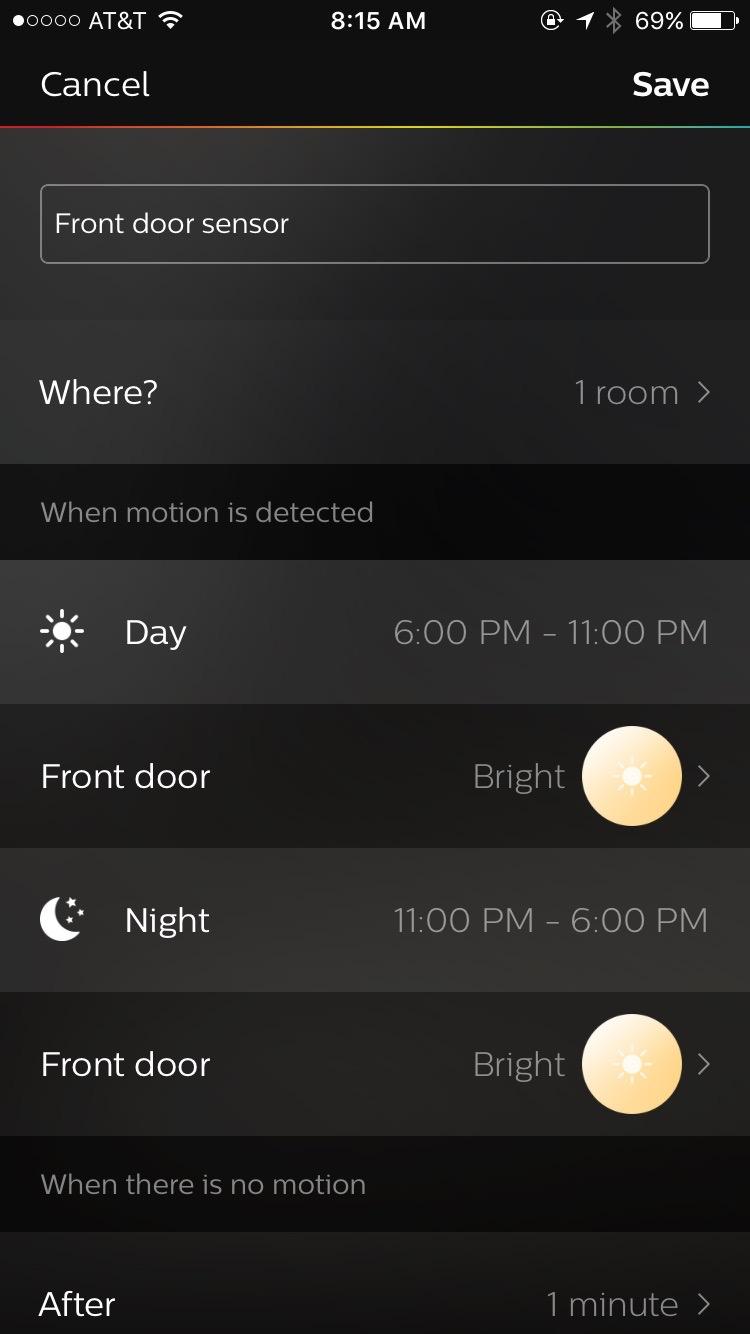Screen dimensions: 750x1334
Task: Open Front door scene under Night
Action: [x=375, y=1064]
